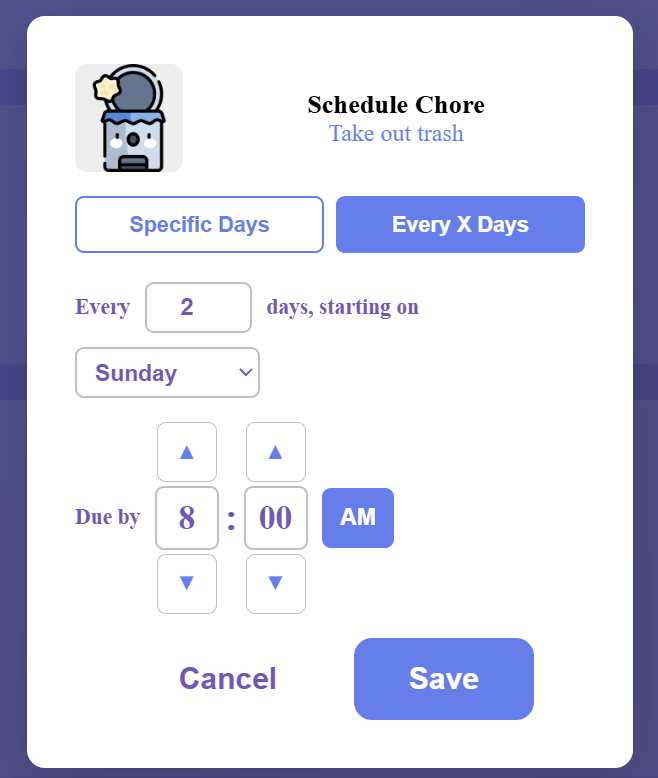The height and width of the screenshot is (778, 658).
Task: Increase the minutes with up arrow
Action: point(276,452)
